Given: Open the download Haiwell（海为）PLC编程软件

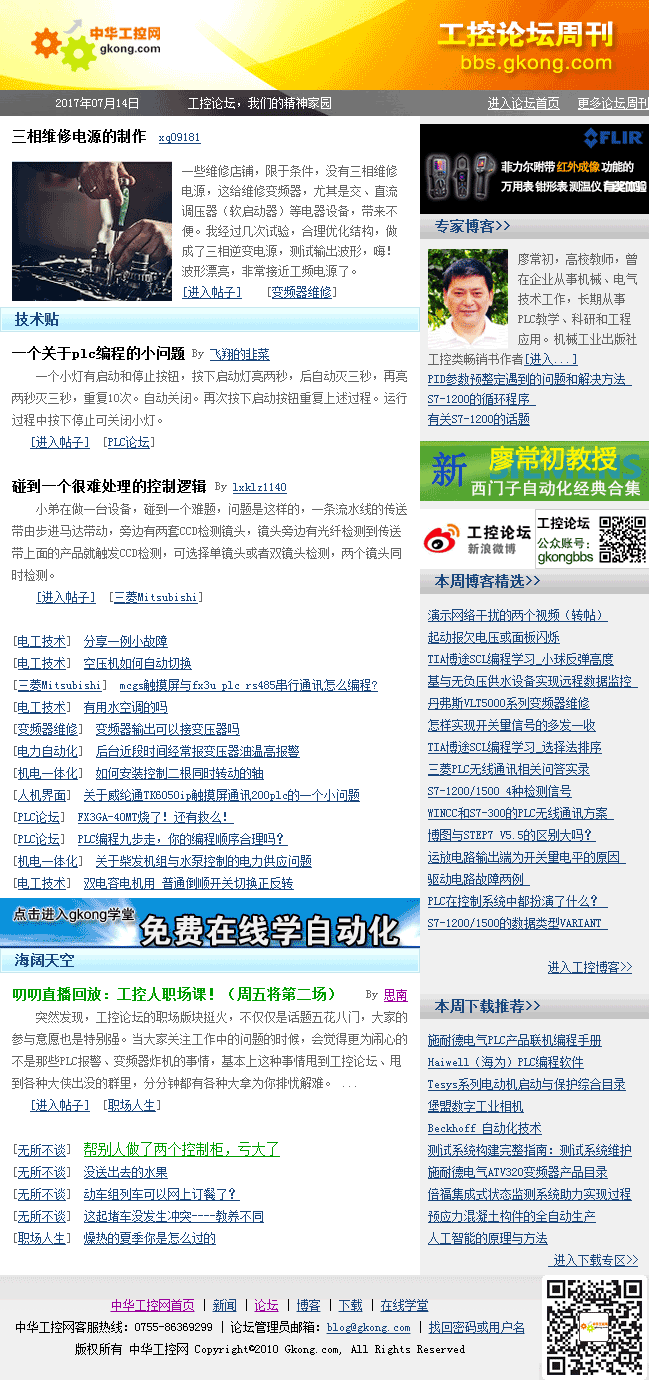Looking at the screenshot, I should tap(506, 1062).
